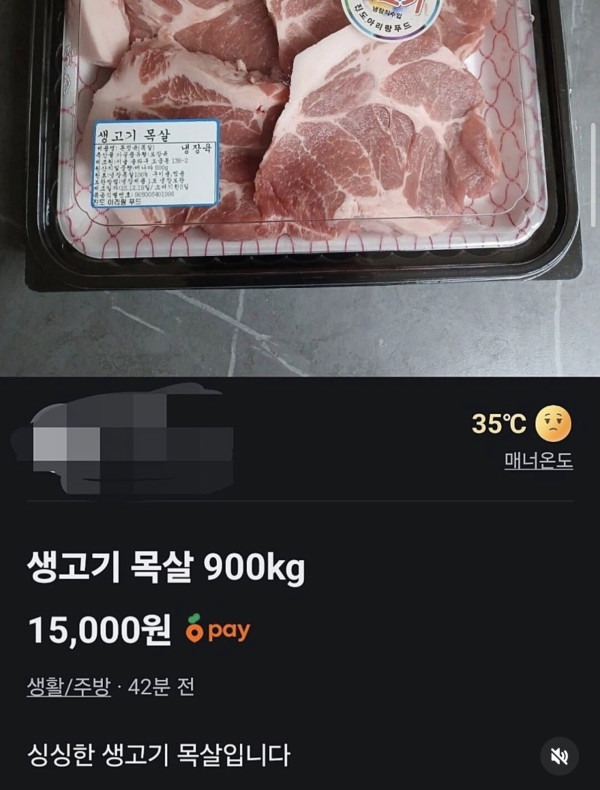
Task: View the seller's profile
Action: pyautogui.click(x=130, y=440)
